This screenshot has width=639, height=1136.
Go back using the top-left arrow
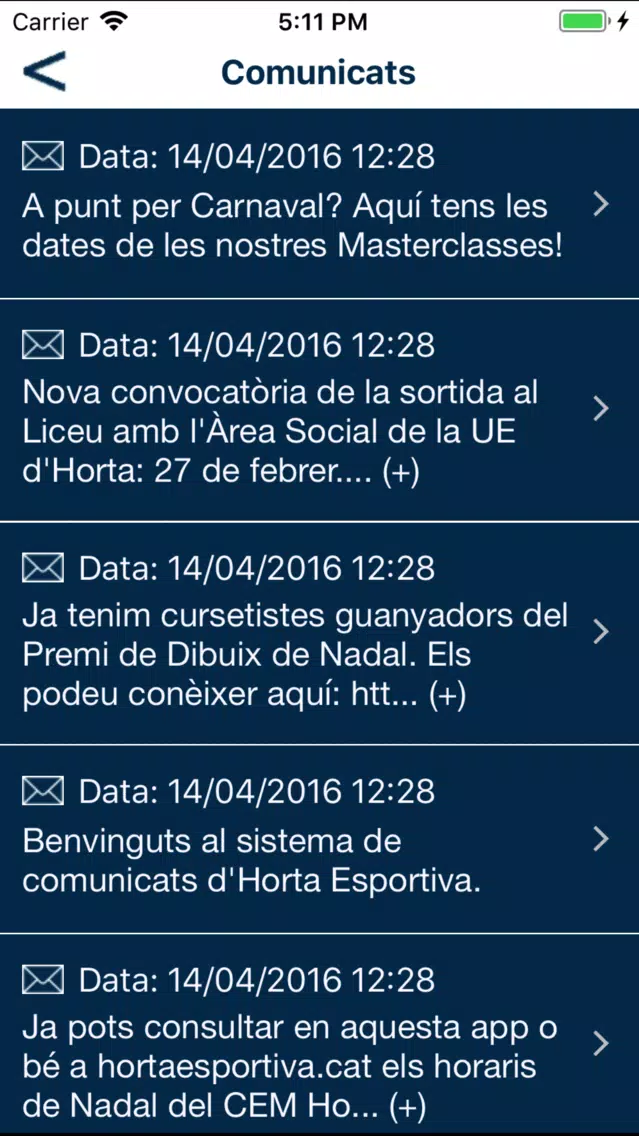tap(44, 71)
